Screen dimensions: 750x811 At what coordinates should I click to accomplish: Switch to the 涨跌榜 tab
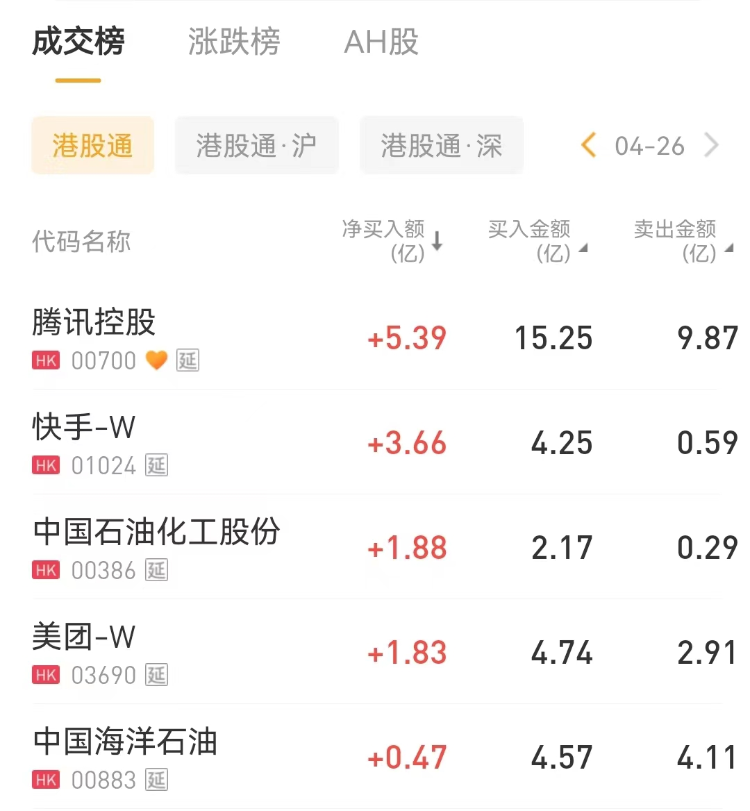234,43
